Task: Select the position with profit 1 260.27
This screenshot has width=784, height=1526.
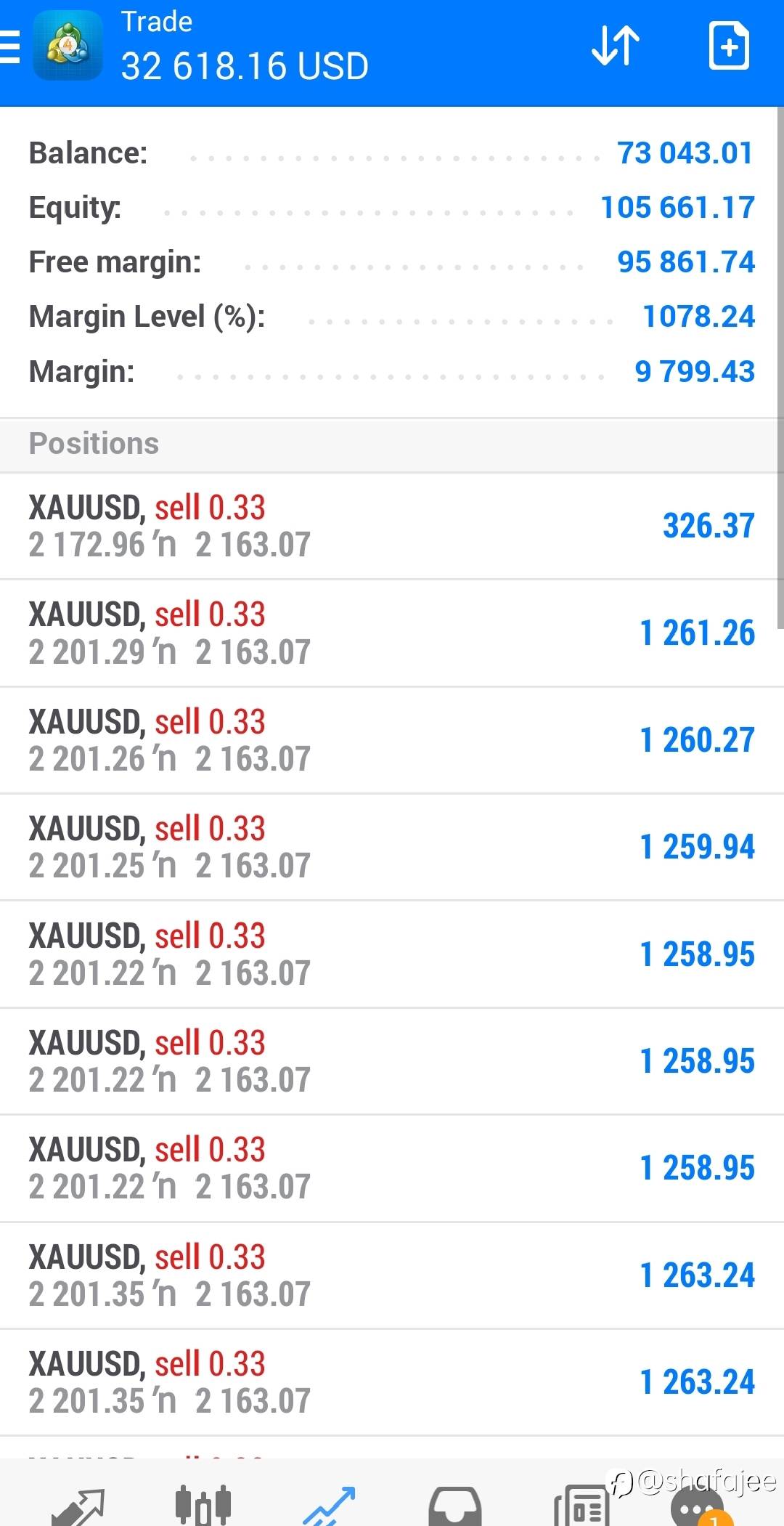Action: coord(392,740)
